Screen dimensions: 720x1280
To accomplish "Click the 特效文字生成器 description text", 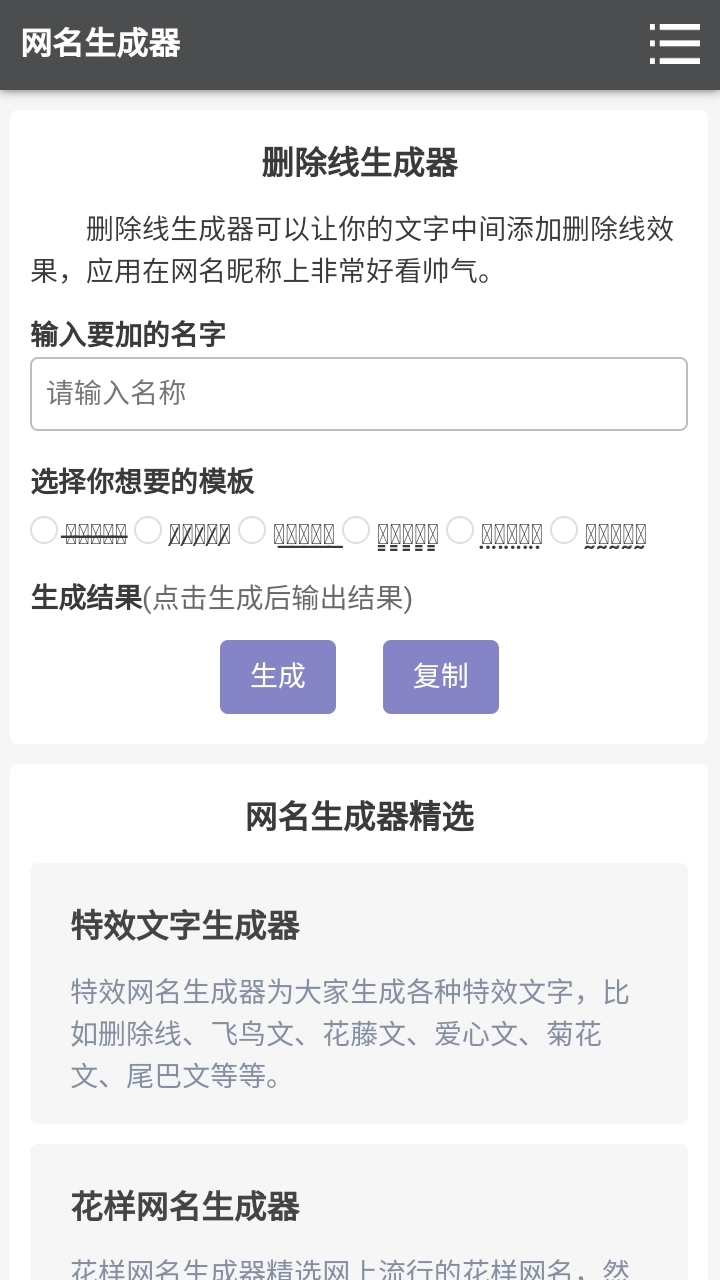I will [x=348, y=1035].
